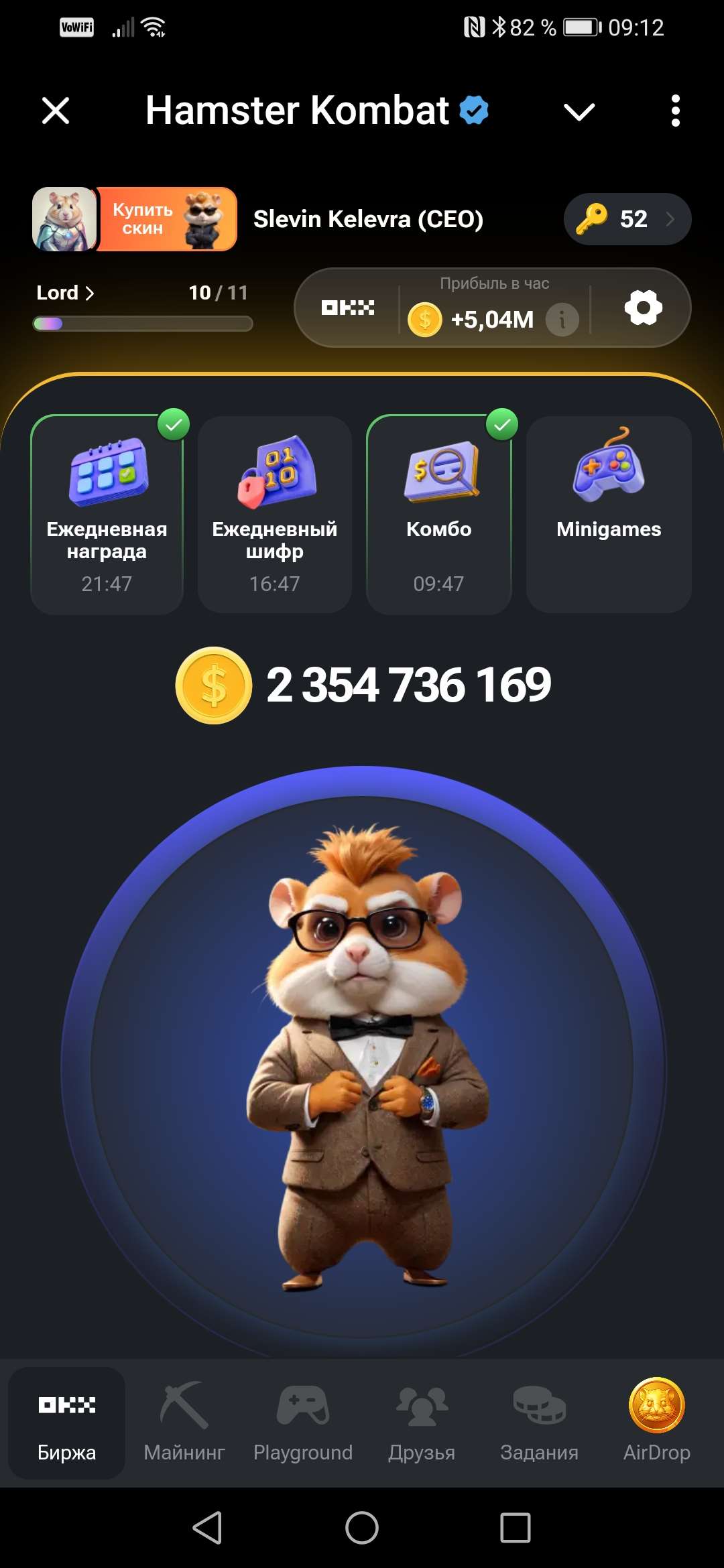The height and width of the screenshot is (1568, 724).
Task: Expand the Lord level details
Action: (x=65, y=292)
